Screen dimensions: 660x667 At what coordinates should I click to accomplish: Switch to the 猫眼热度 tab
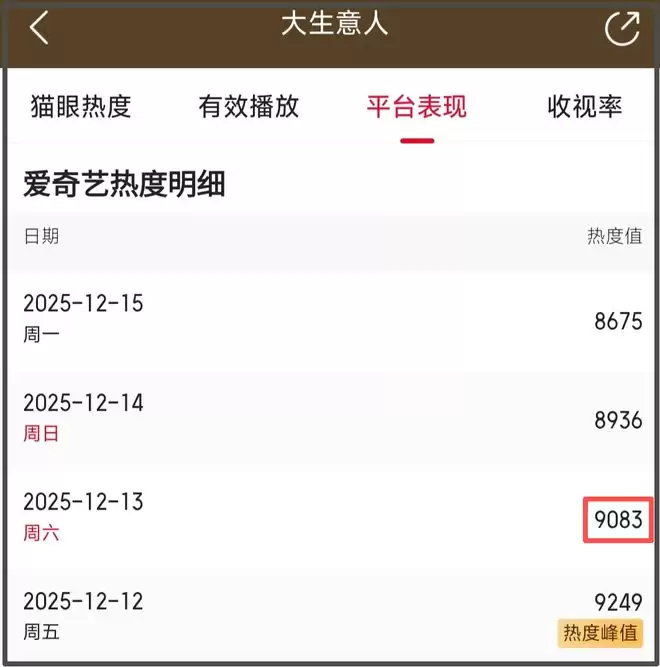click(81, 107)
